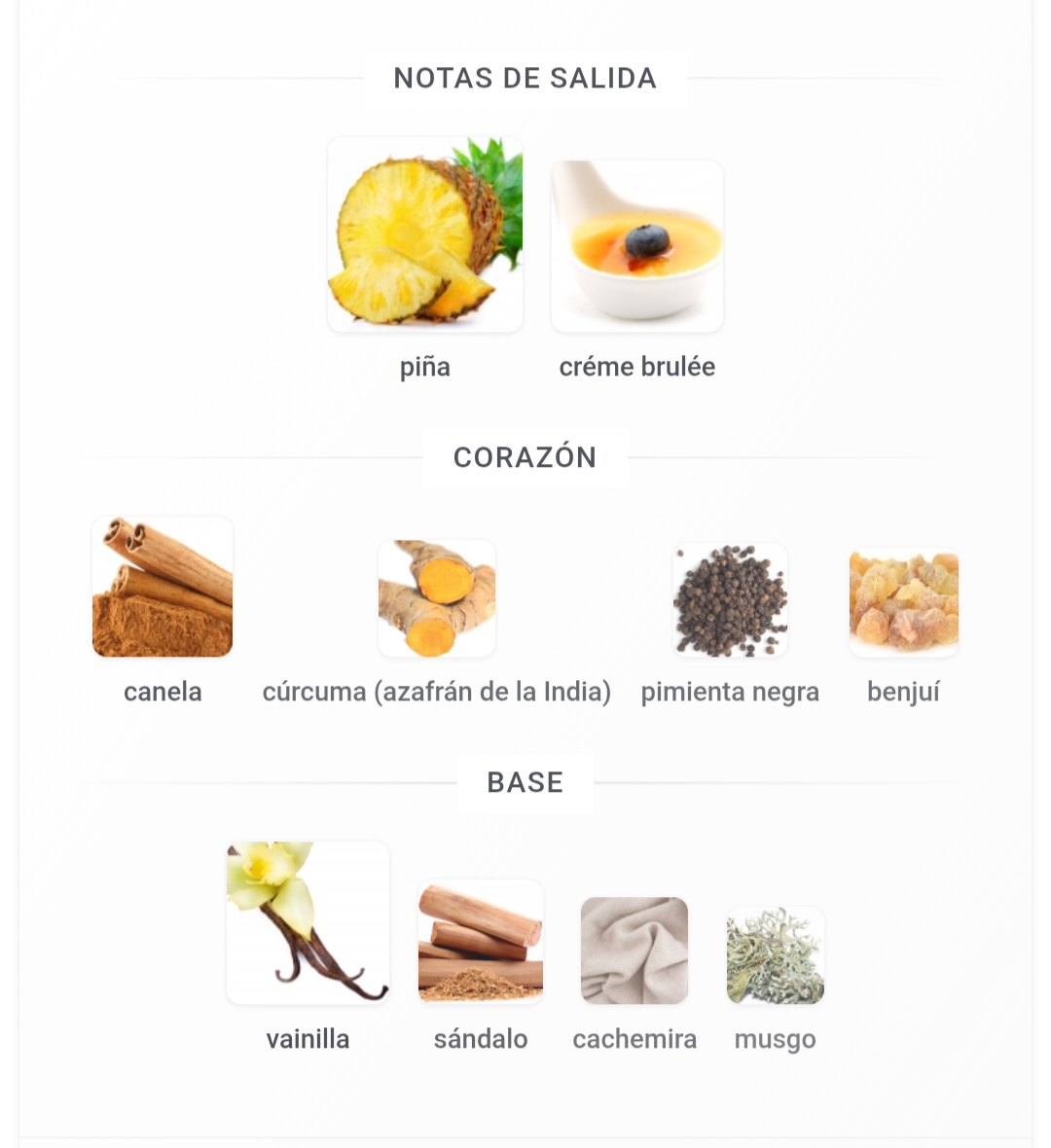1051x1148 pixels.
Task: View the cúrcuma (azafrán de la India) note
Action: pos(437,599)
